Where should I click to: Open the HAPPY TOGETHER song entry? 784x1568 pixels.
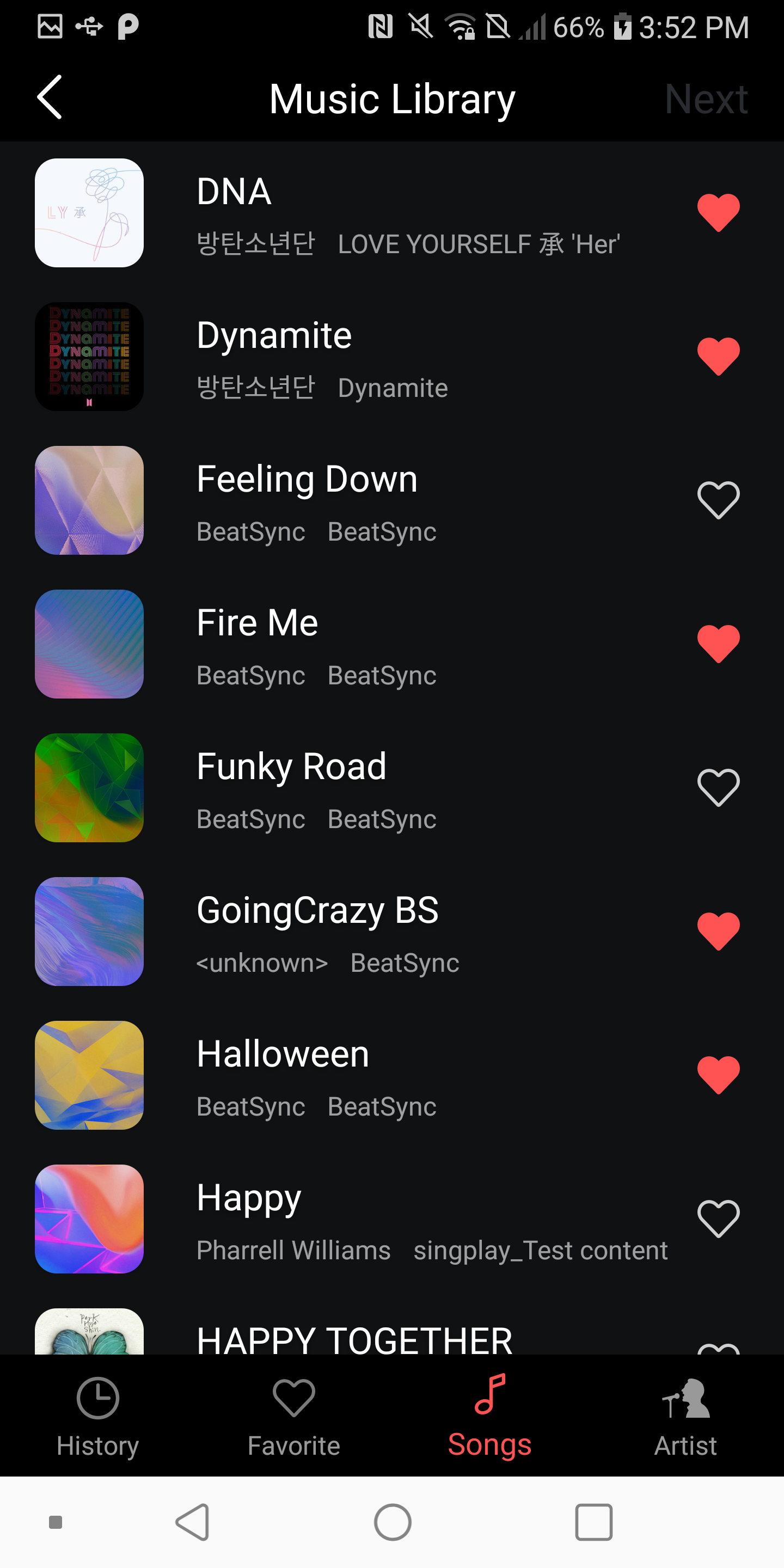coord(365,1339)
